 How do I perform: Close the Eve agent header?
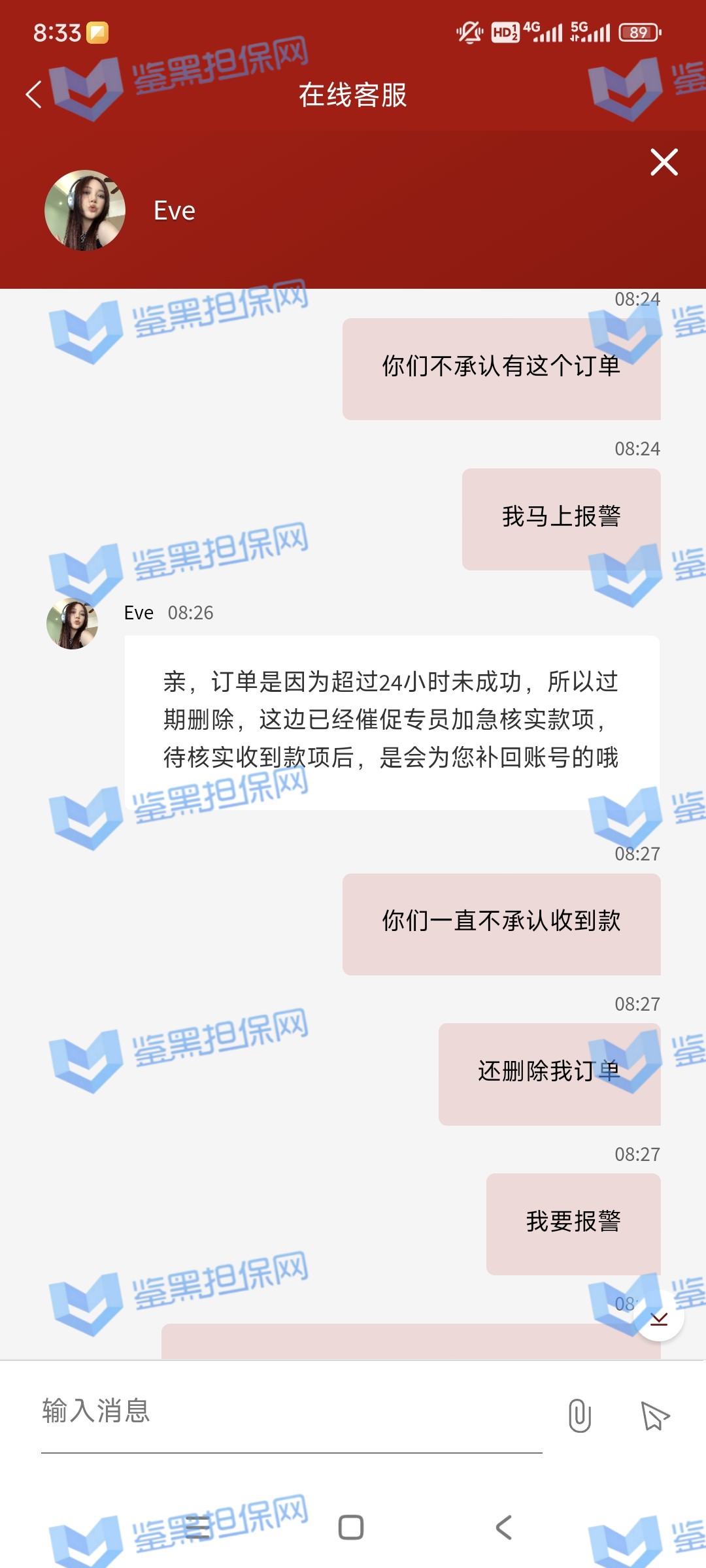click(664, 162)
